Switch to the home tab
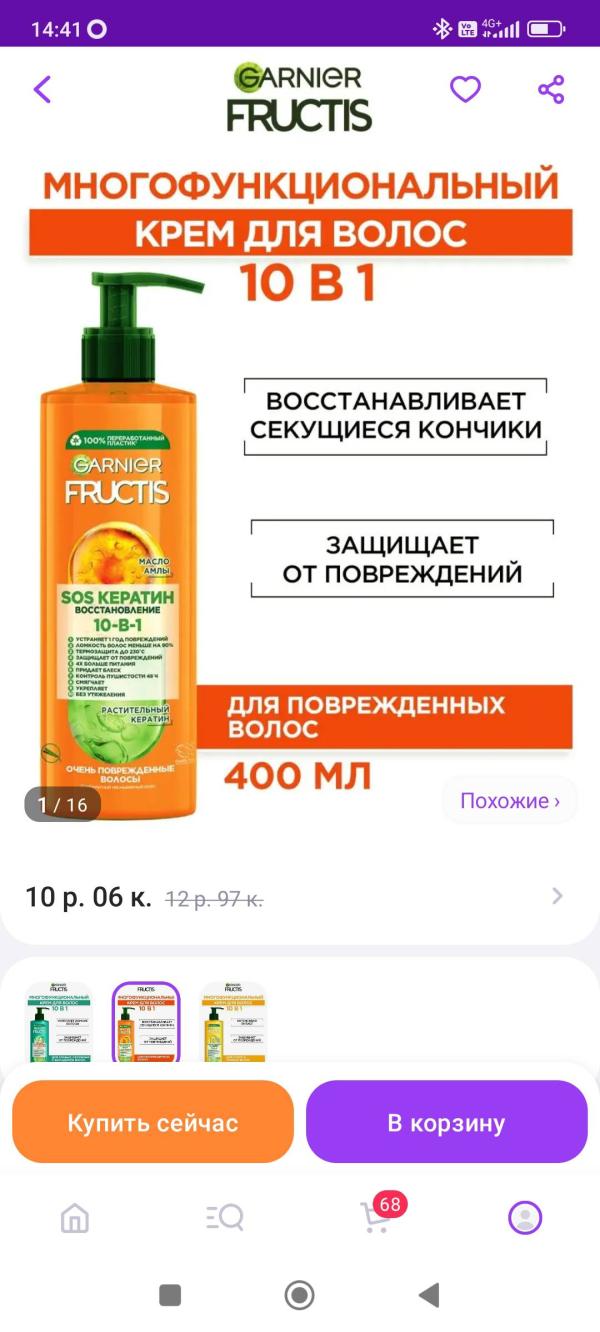600x1332 pixels. [75, 1217]
